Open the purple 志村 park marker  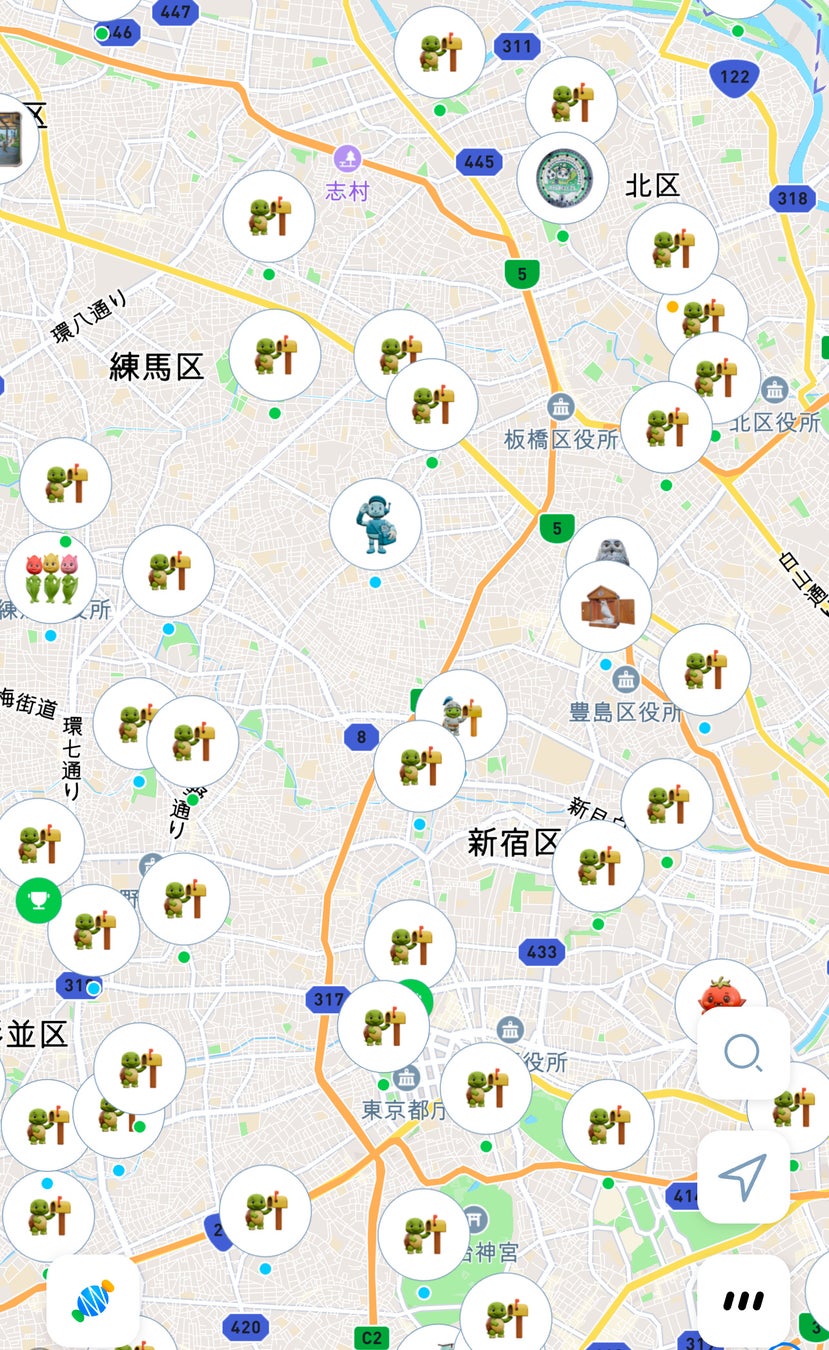click(x=347, y=158)
